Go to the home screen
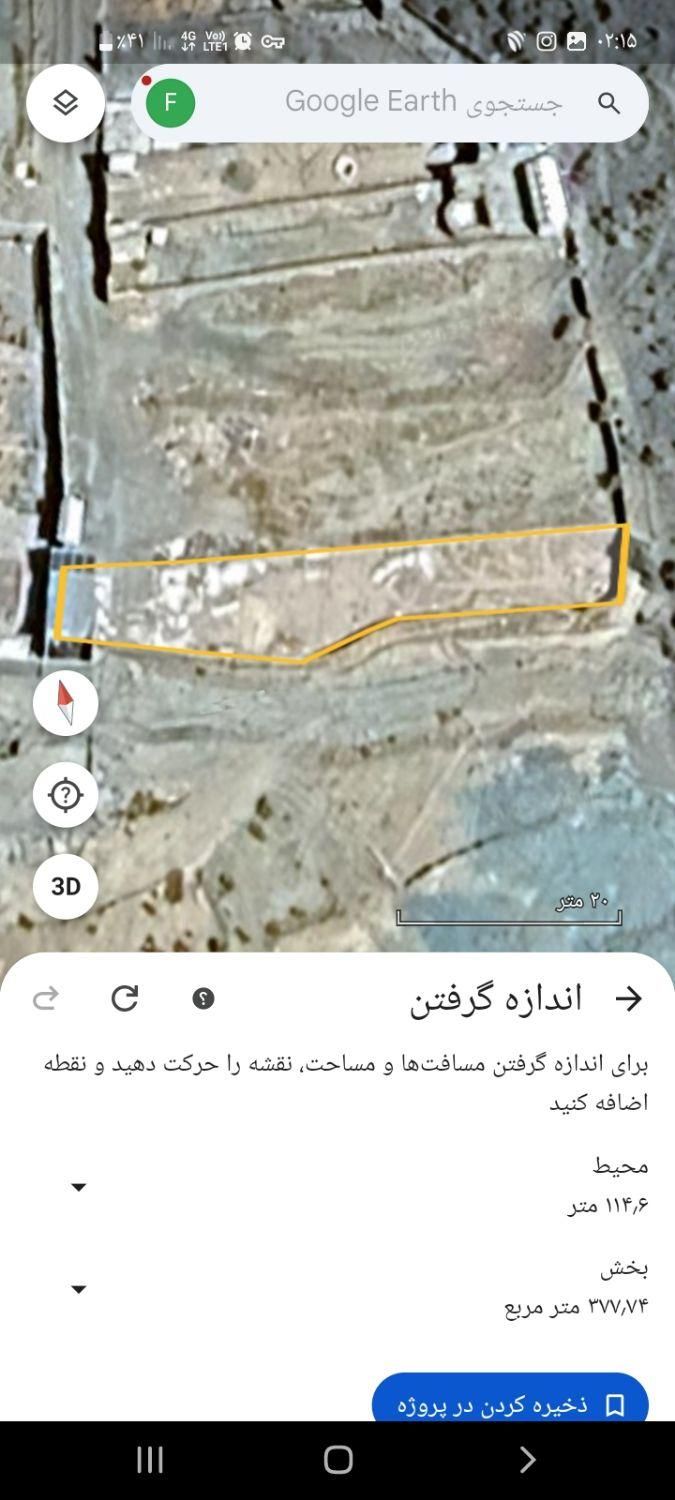Screen dimensions: 675x1500 [x=338, y=1460]
